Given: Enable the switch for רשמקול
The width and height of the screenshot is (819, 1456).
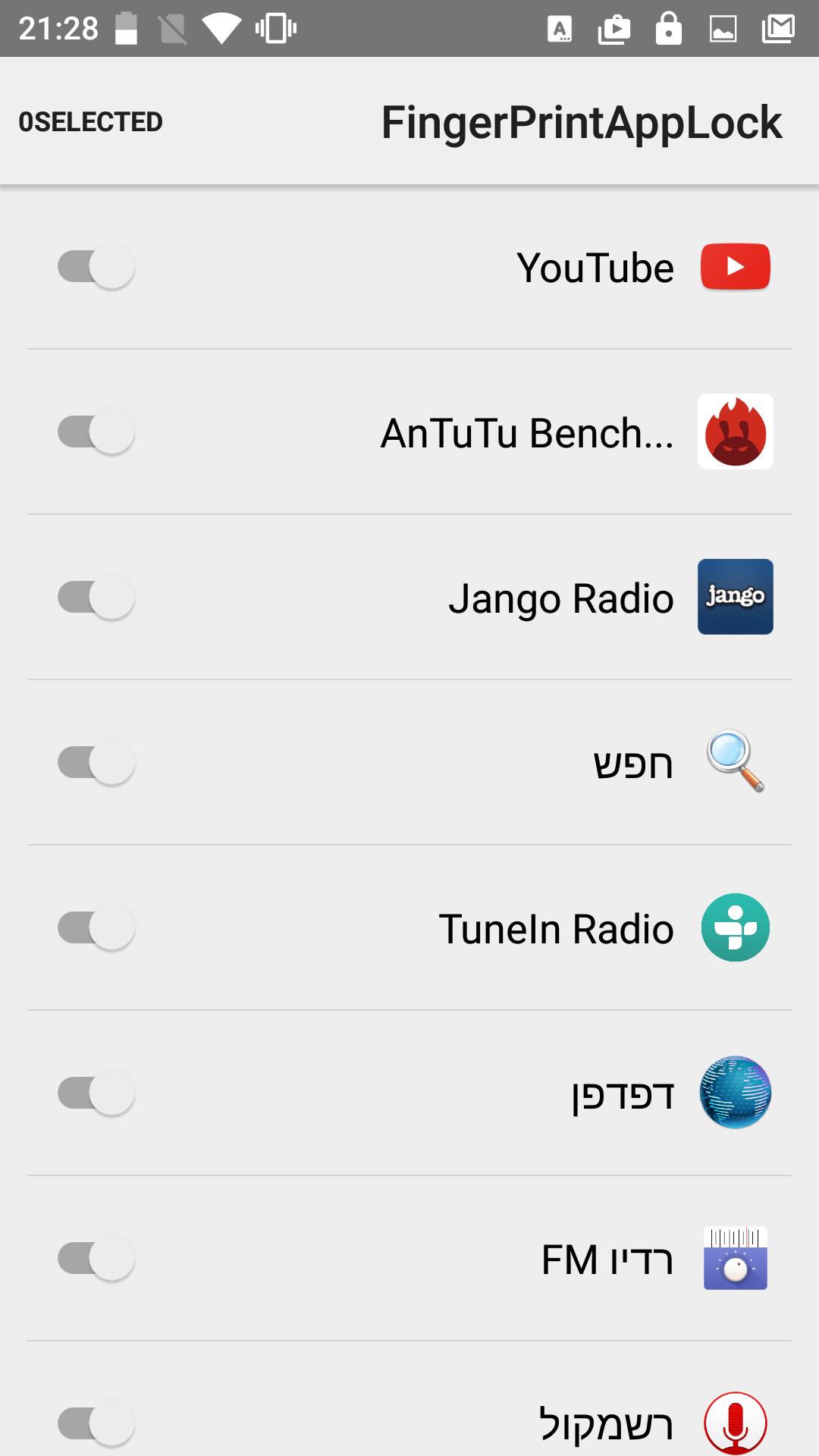Looking at the screenshot, I should pyautogui.click(x=96, y=1423).
